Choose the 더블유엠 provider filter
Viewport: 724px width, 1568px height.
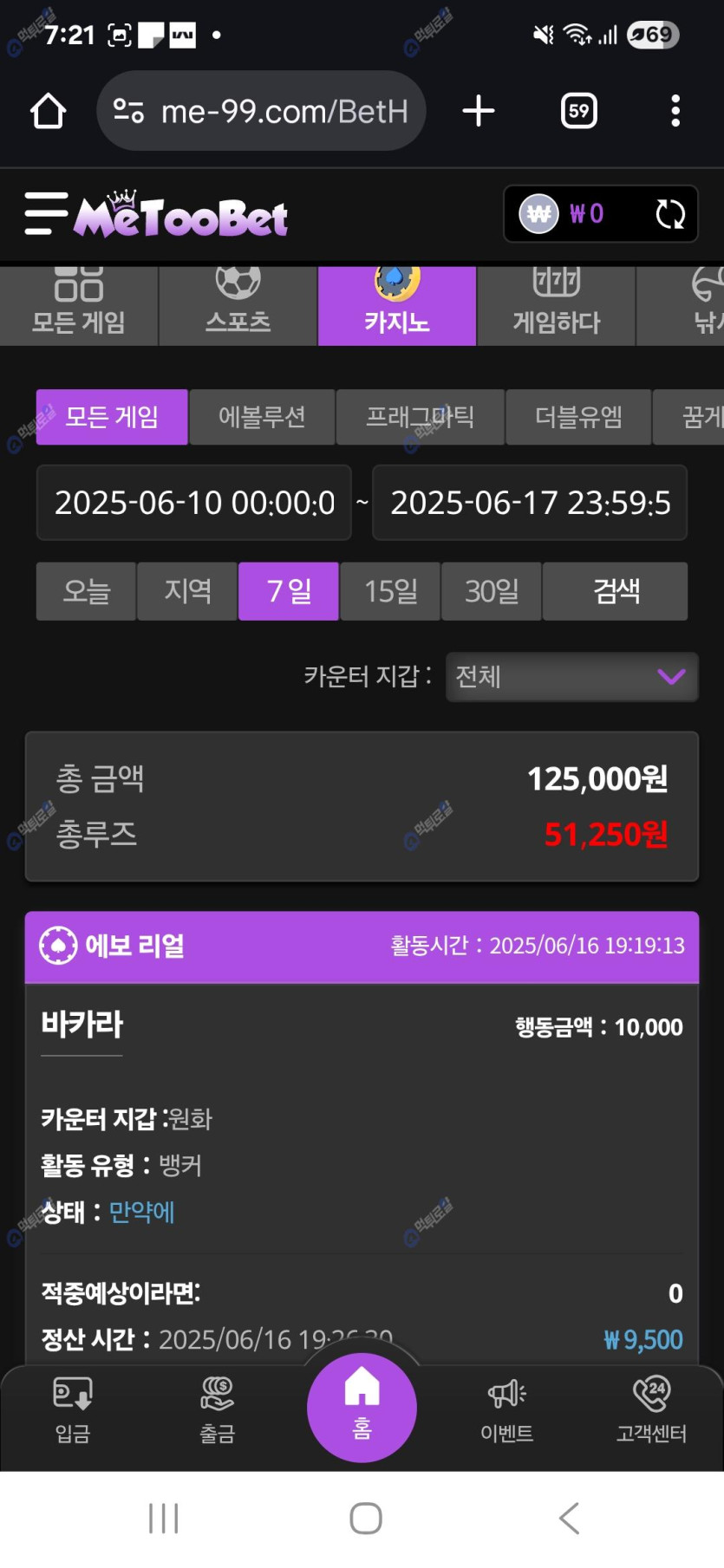coord(578,417)
